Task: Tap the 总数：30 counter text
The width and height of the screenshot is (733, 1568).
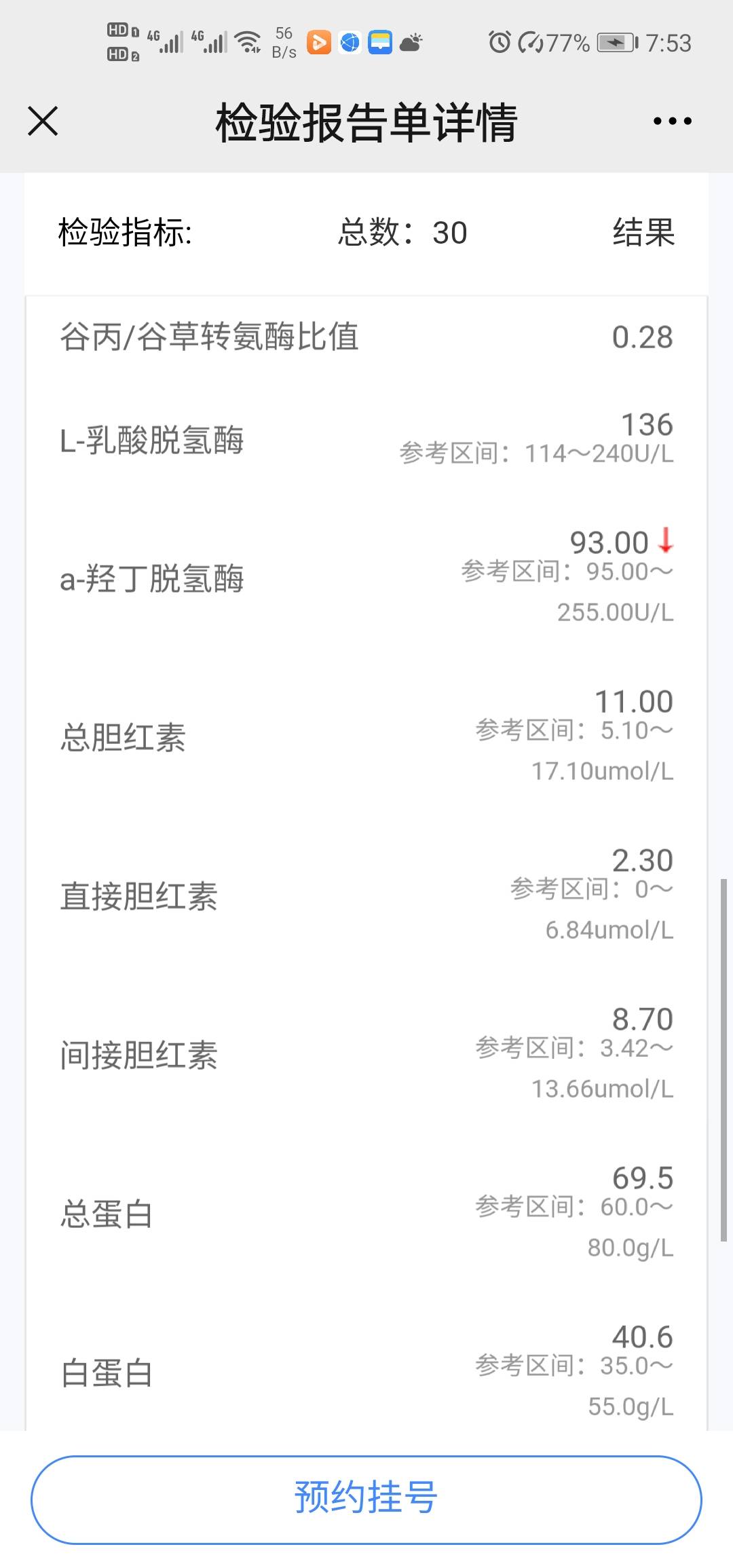Action: coord(402,233)
